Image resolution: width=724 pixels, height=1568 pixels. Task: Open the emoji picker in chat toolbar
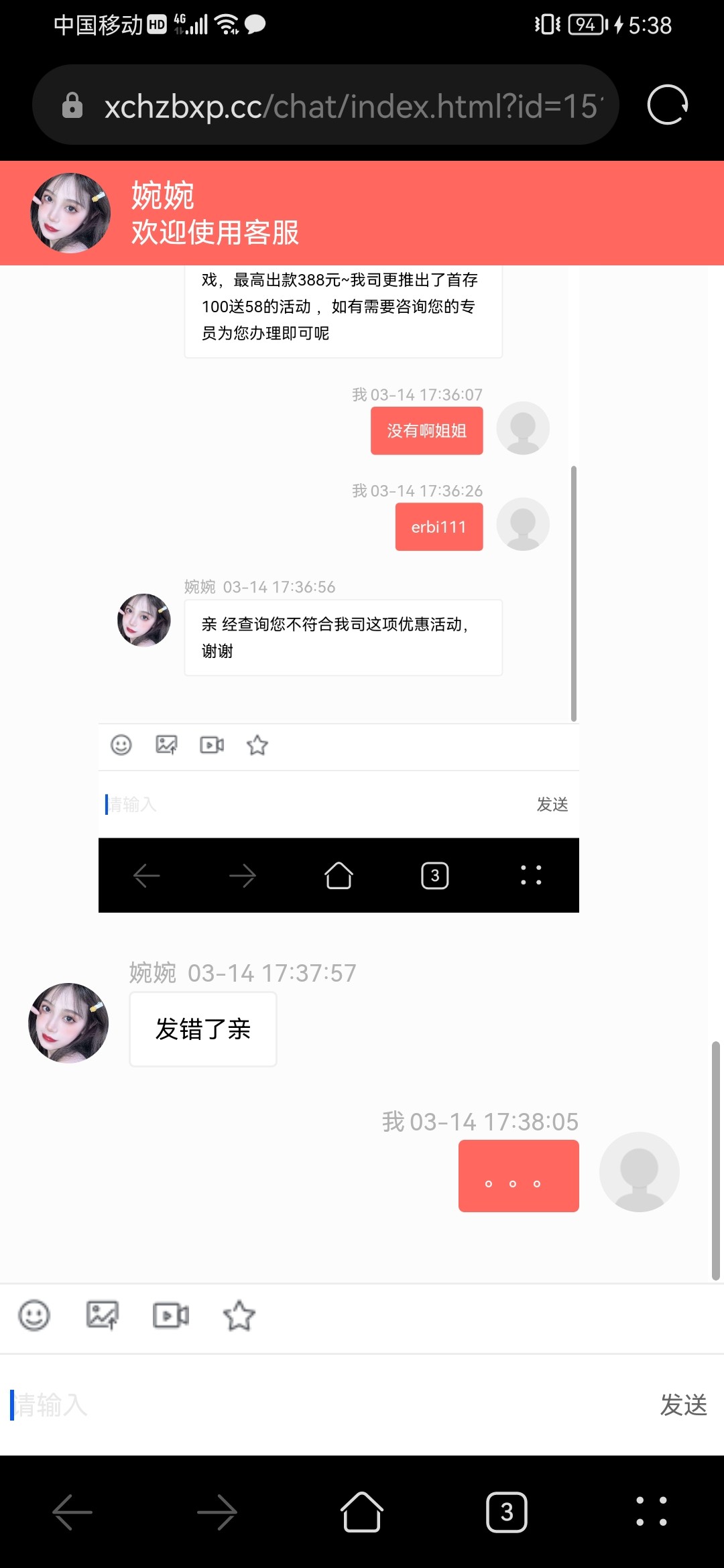coord(34,1315)
